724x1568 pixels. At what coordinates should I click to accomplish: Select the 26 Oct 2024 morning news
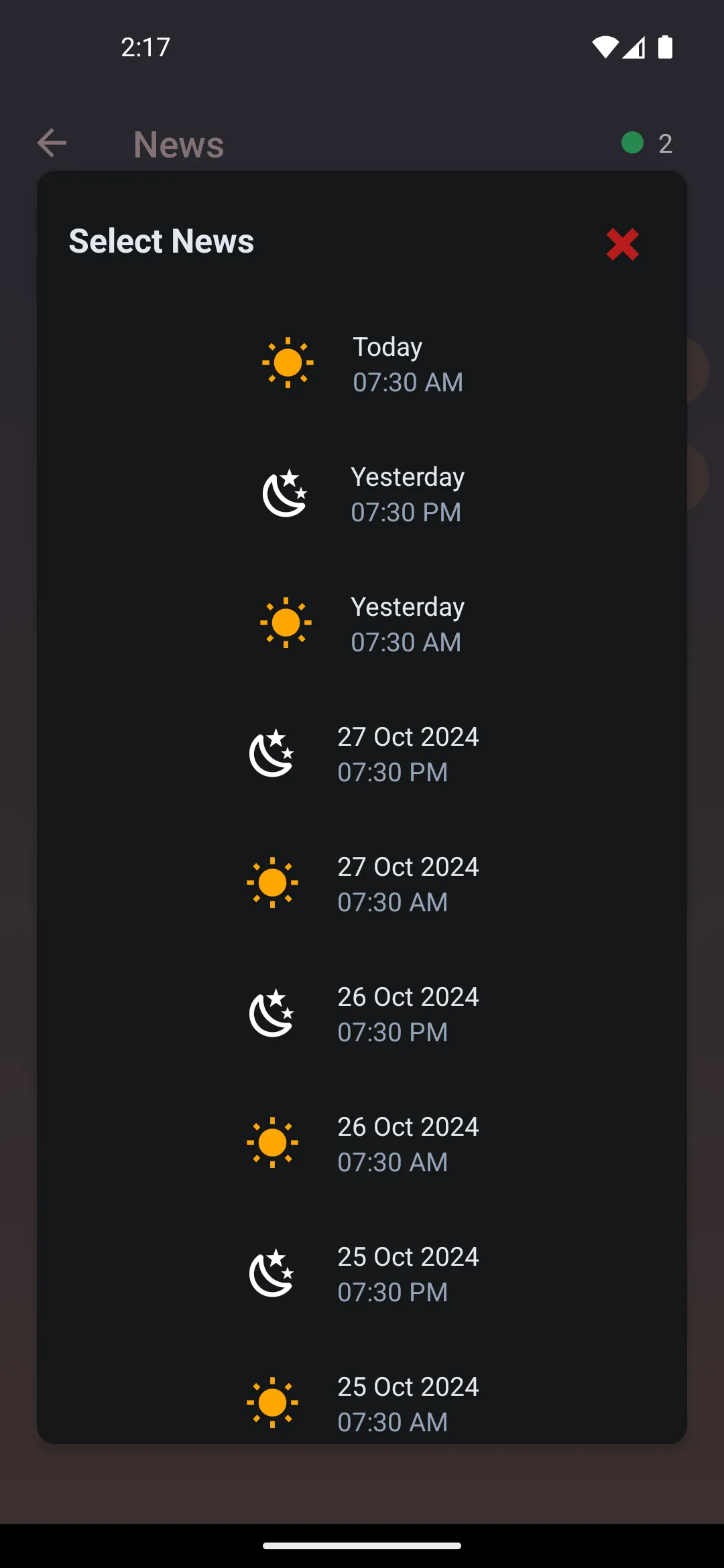(x=407, y=1143)
